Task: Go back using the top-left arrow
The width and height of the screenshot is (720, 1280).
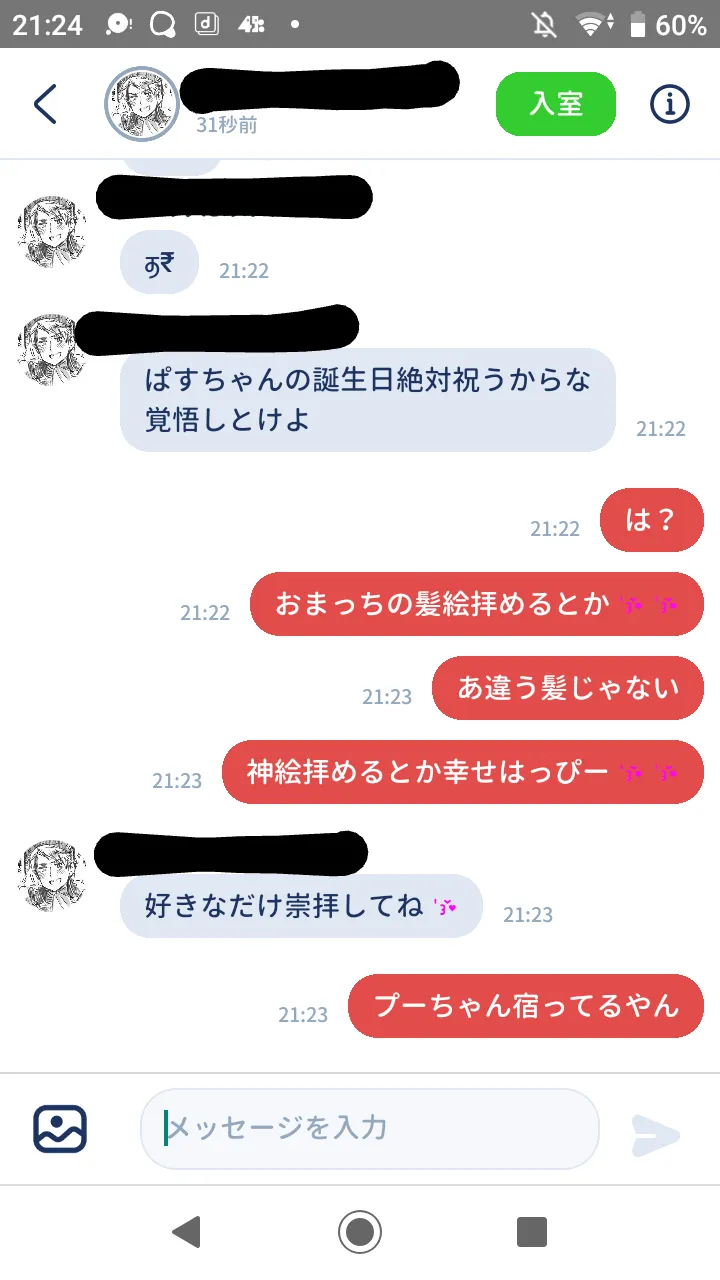Action: point(45,104)
